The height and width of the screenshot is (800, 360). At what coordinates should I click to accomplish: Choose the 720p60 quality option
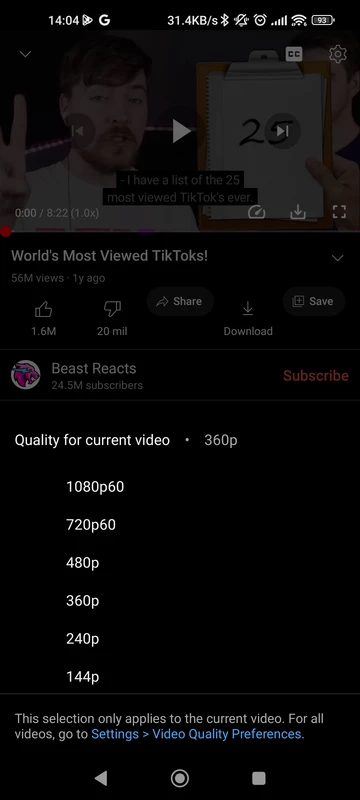pos(180,524)
